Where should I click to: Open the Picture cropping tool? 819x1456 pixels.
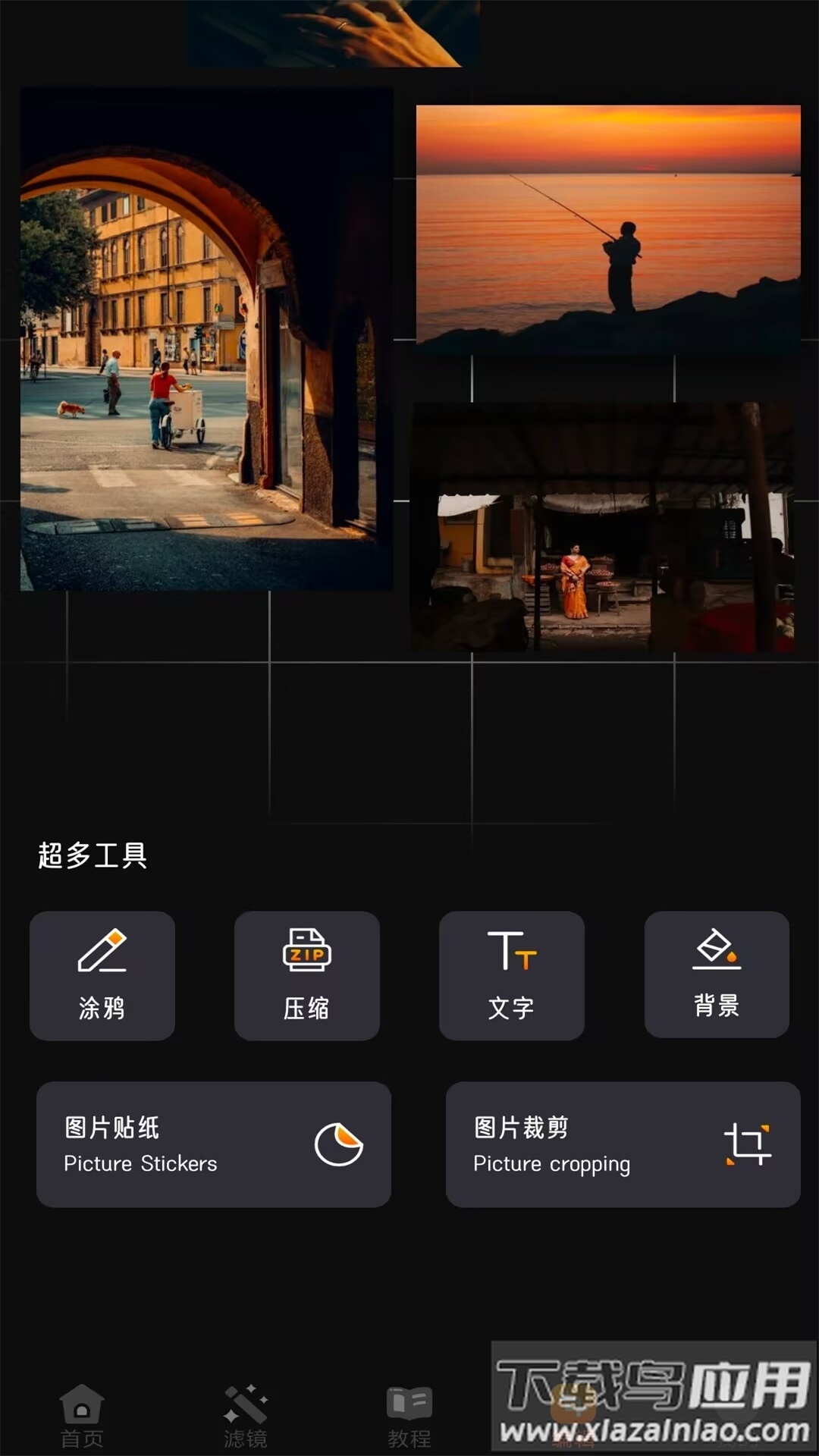622,1144
